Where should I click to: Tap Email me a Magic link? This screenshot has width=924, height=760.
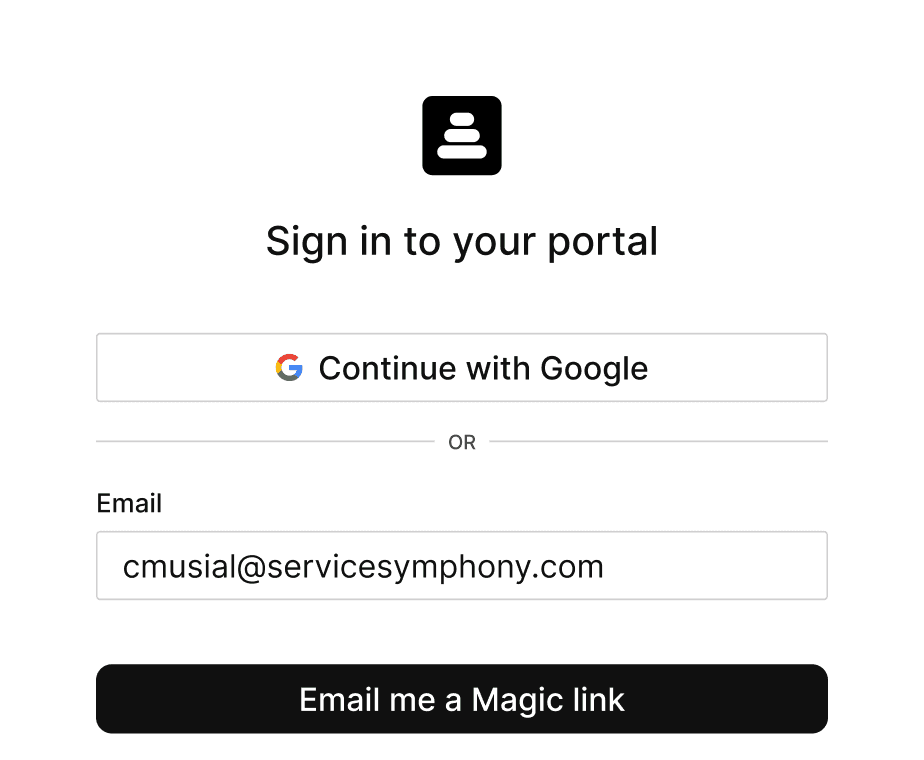coord(461,699)
